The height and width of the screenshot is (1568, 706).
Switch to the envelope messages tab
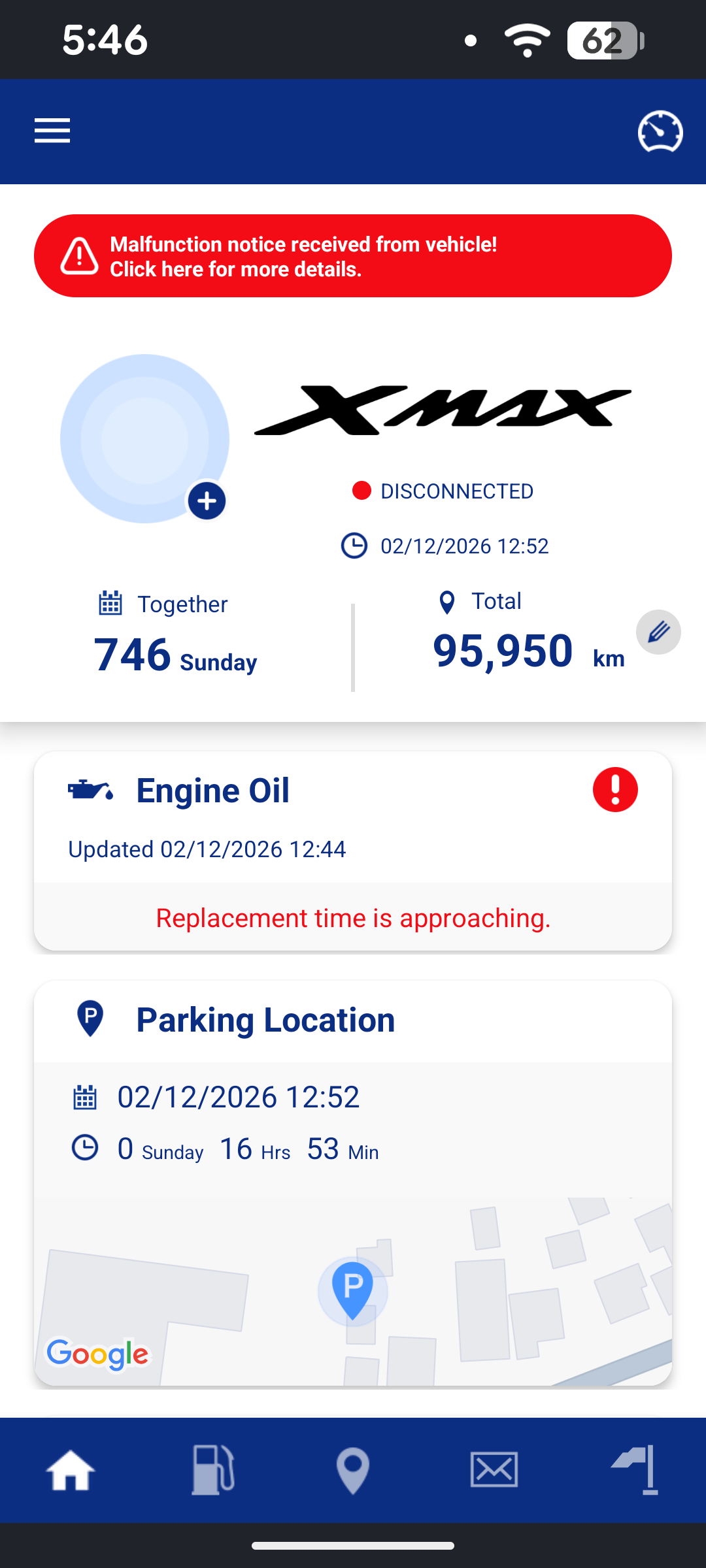click(494, 1470)
